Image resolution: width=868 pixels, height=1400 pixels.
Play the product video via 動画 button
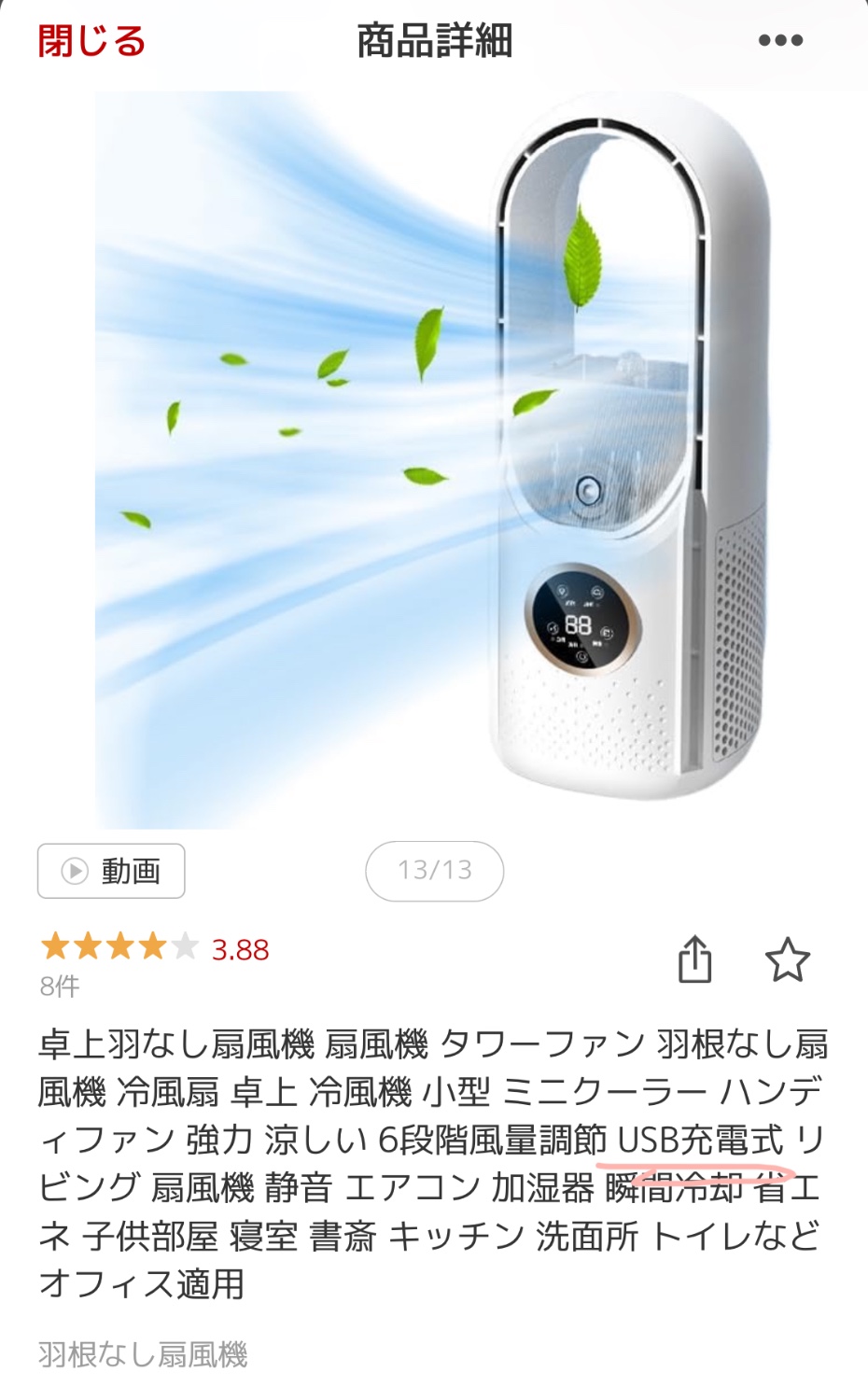(x=111, y=871)
